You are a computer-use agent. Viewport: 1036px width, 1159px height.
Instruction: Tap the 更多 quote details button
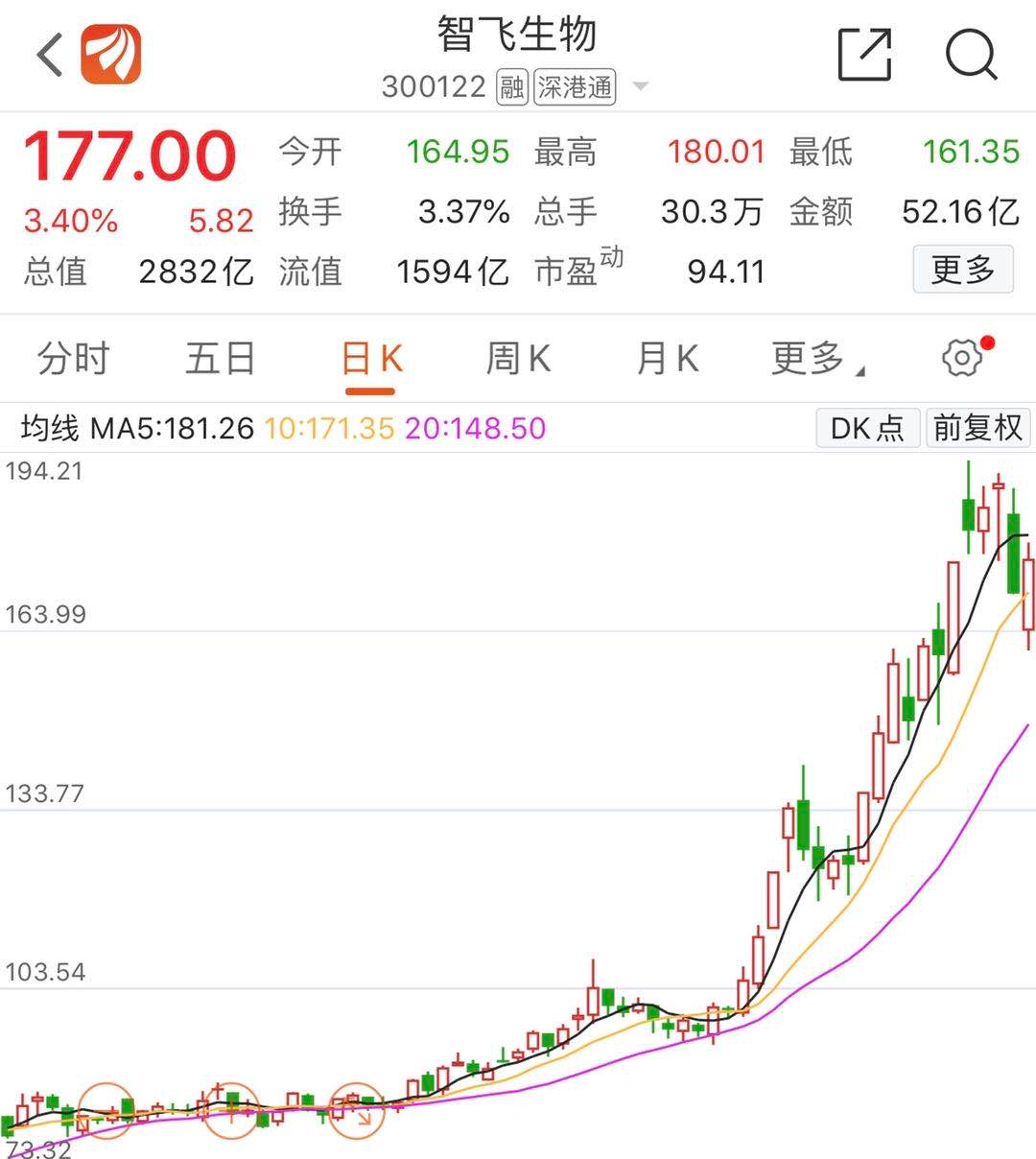[x=962, y=270]
